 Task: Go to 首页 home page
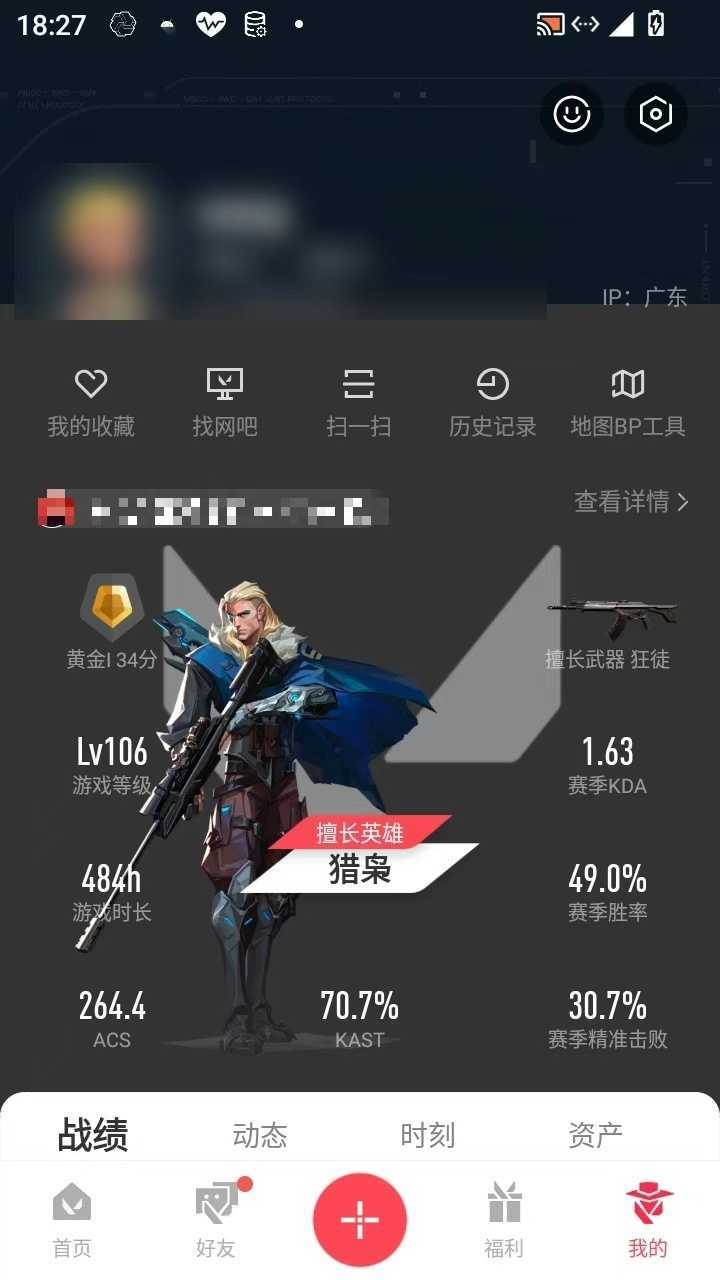pos(70,1218)
